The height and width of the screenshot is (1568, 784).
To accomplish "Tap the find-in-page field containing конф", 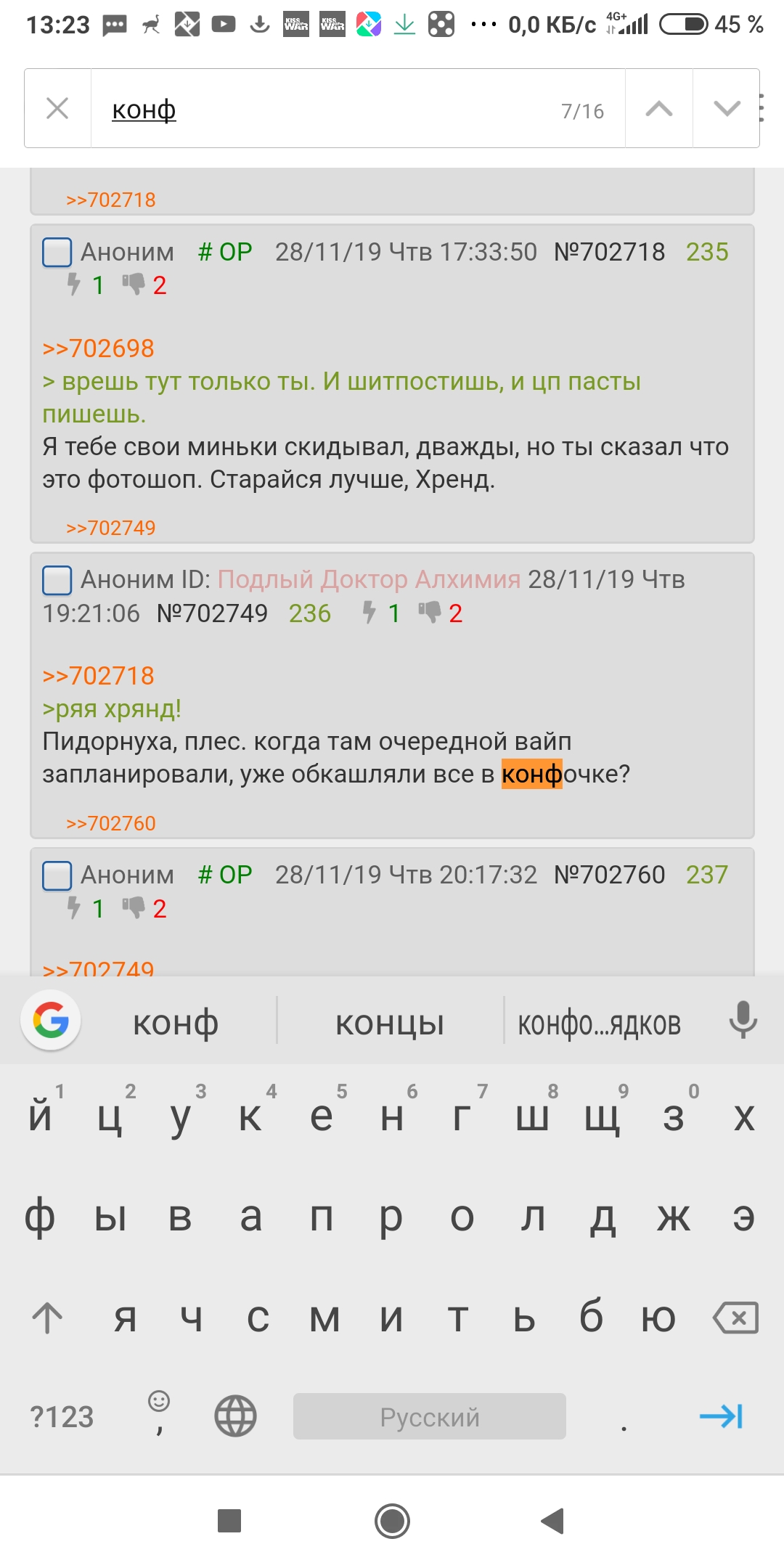I will (357, 109).
